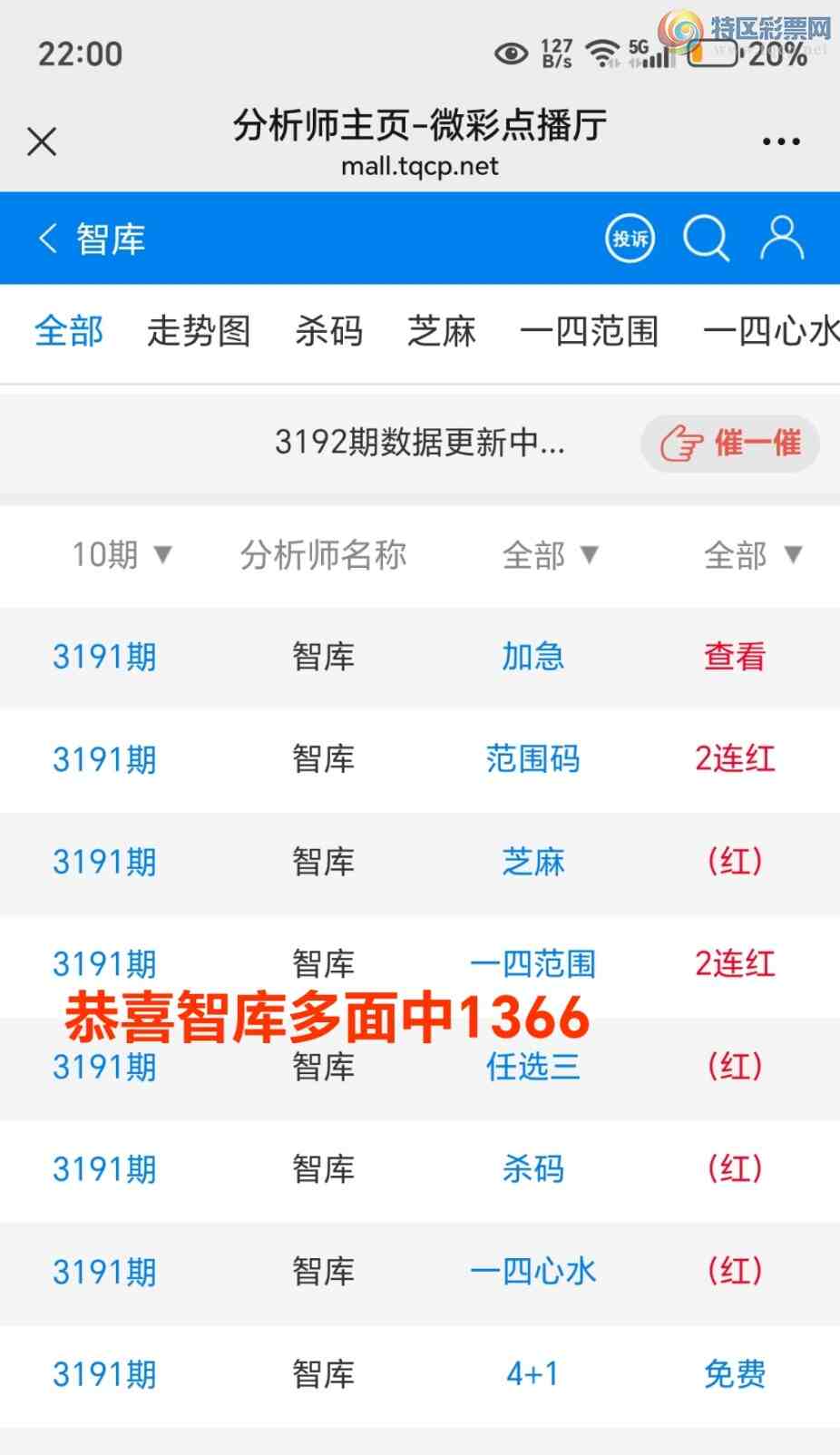Viewport: 840px width, 1455px height.
Task: Go back from 智库 page
Action: (x=49, y=239)
